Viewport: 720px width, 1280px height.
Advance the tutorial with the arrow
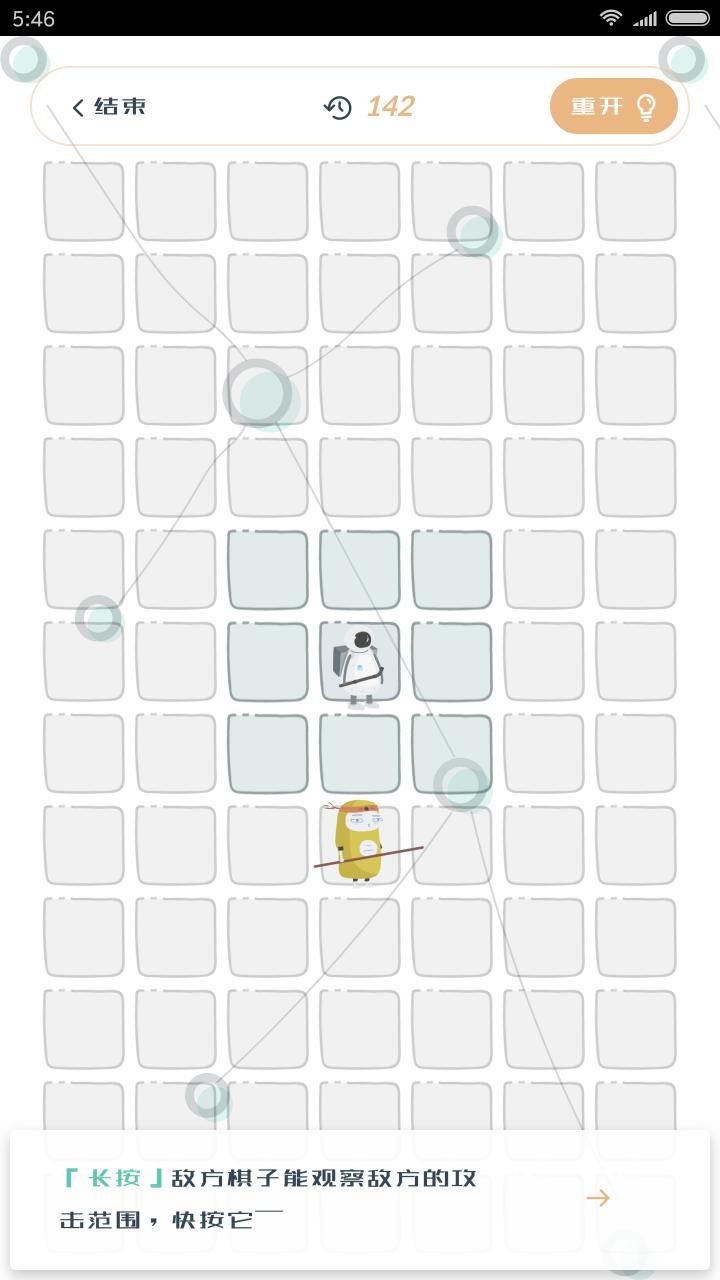[x=598, y=1197]
